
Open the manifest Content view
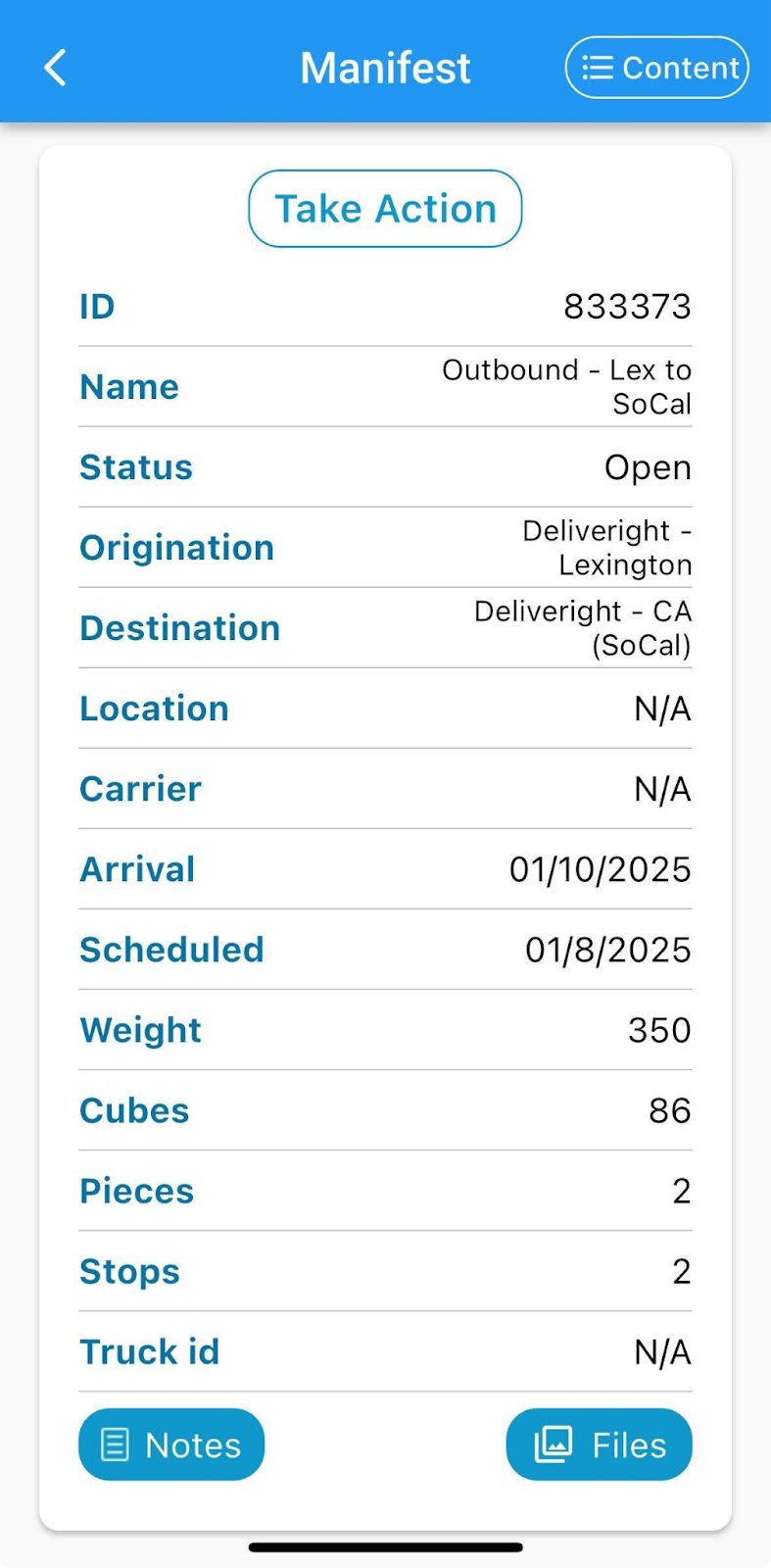tap(656, 67)
